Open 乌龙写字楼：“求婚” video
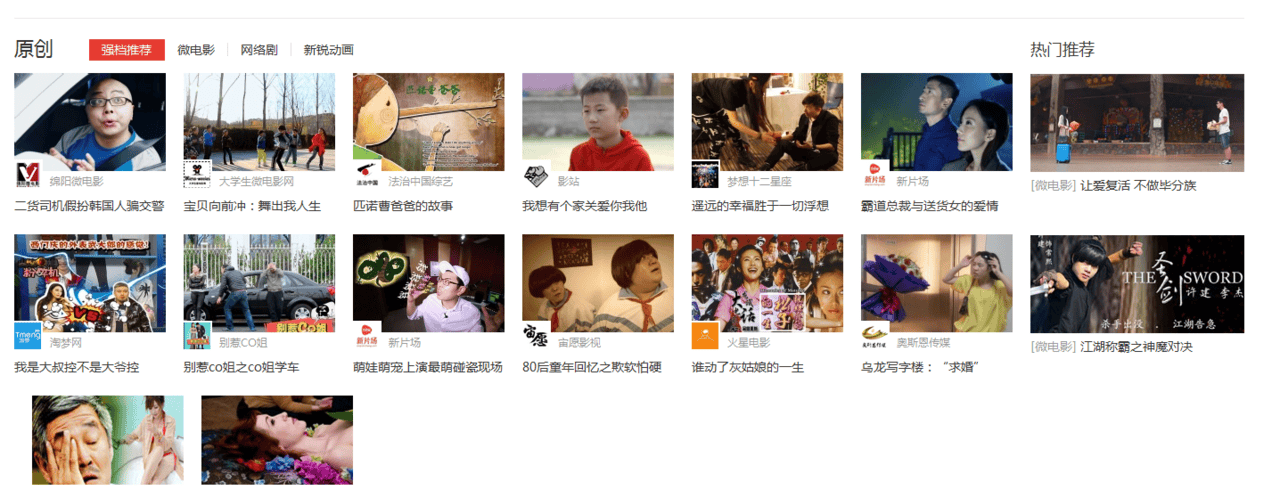 (x=919, y=368)
